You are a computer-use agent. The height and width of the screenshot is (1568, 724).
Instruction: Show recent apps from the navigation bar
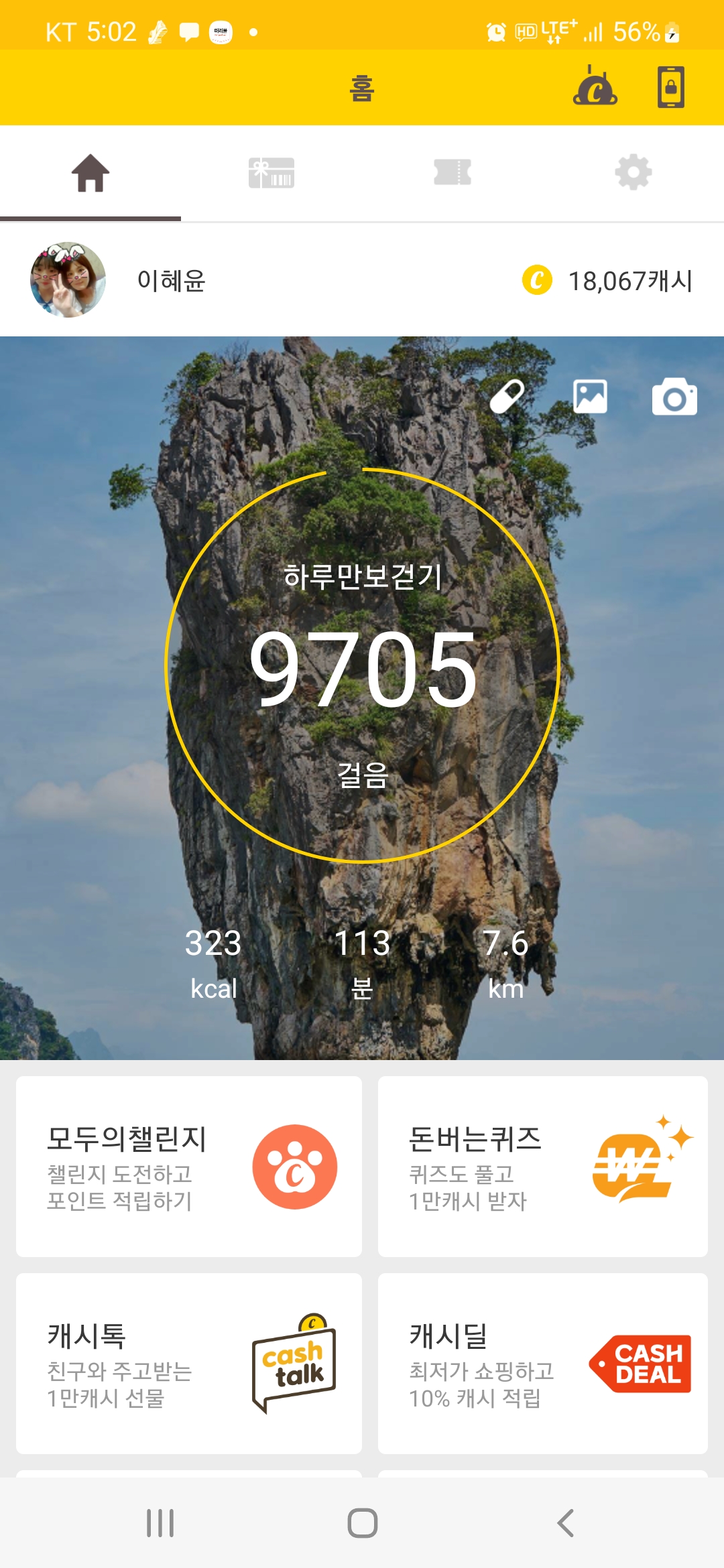point(160,1523)
